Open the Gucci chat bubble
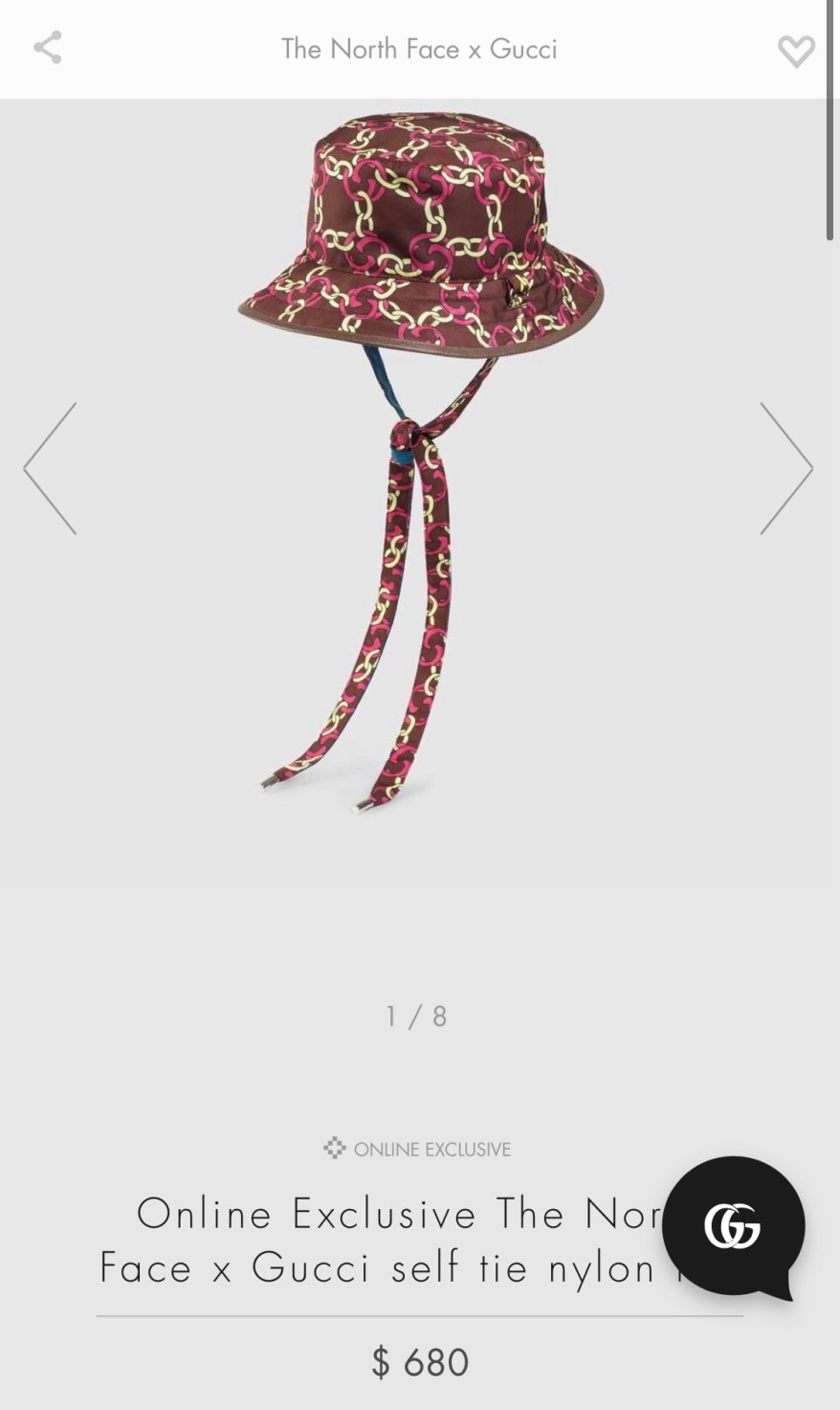The height and width of the screenshot is (1410, 840). pyautogui.click(x=733, y=1226)
